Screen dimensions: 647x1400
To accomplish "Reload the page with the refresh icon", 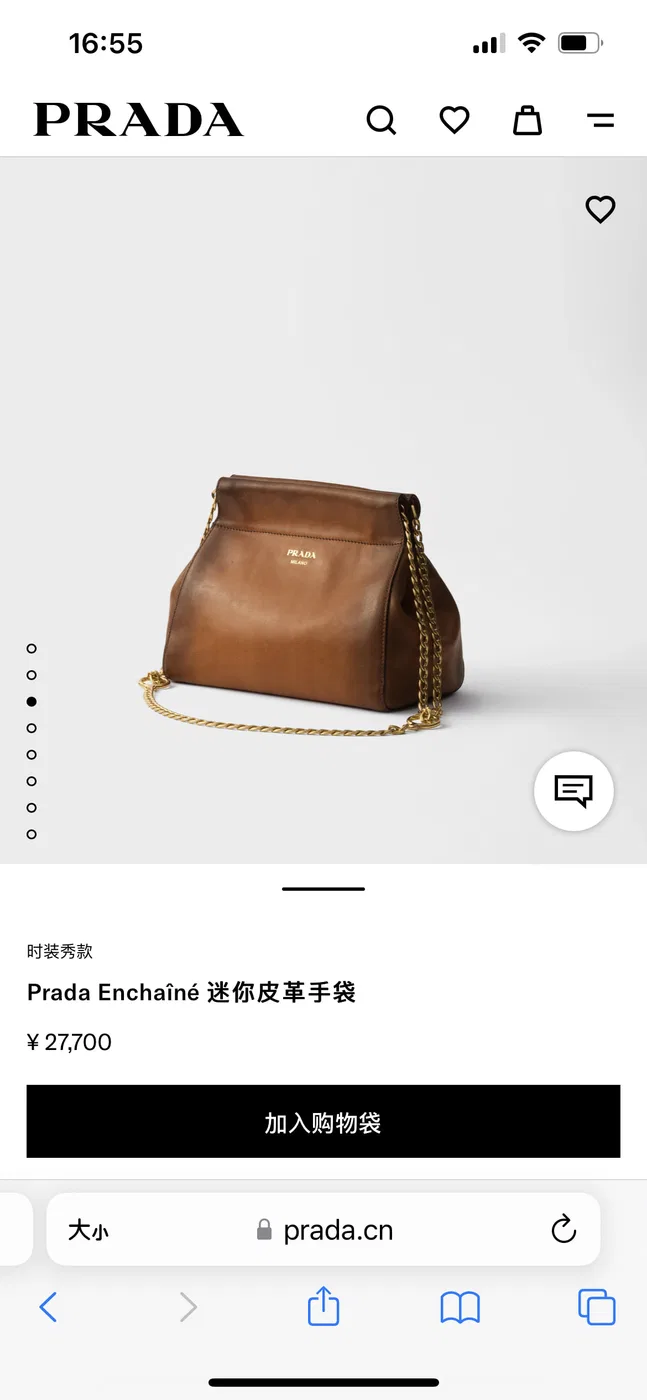I will [564, 1229].
